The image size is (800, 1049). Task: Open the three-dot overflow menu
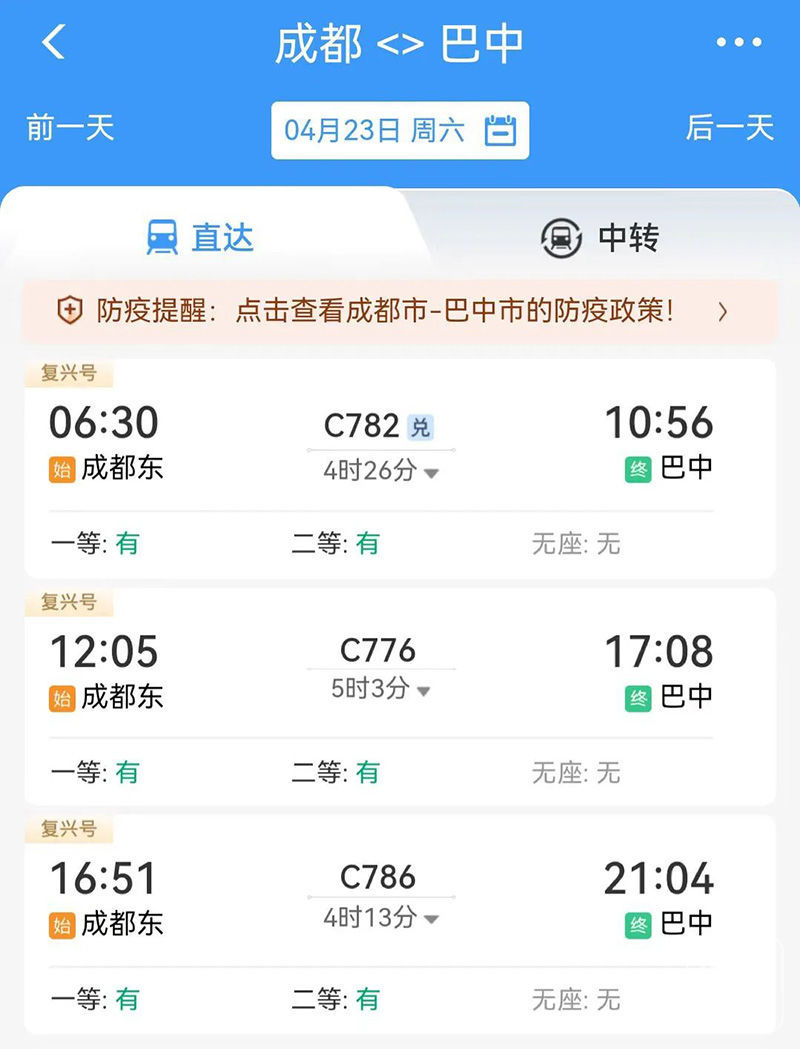tap(739, 43)
